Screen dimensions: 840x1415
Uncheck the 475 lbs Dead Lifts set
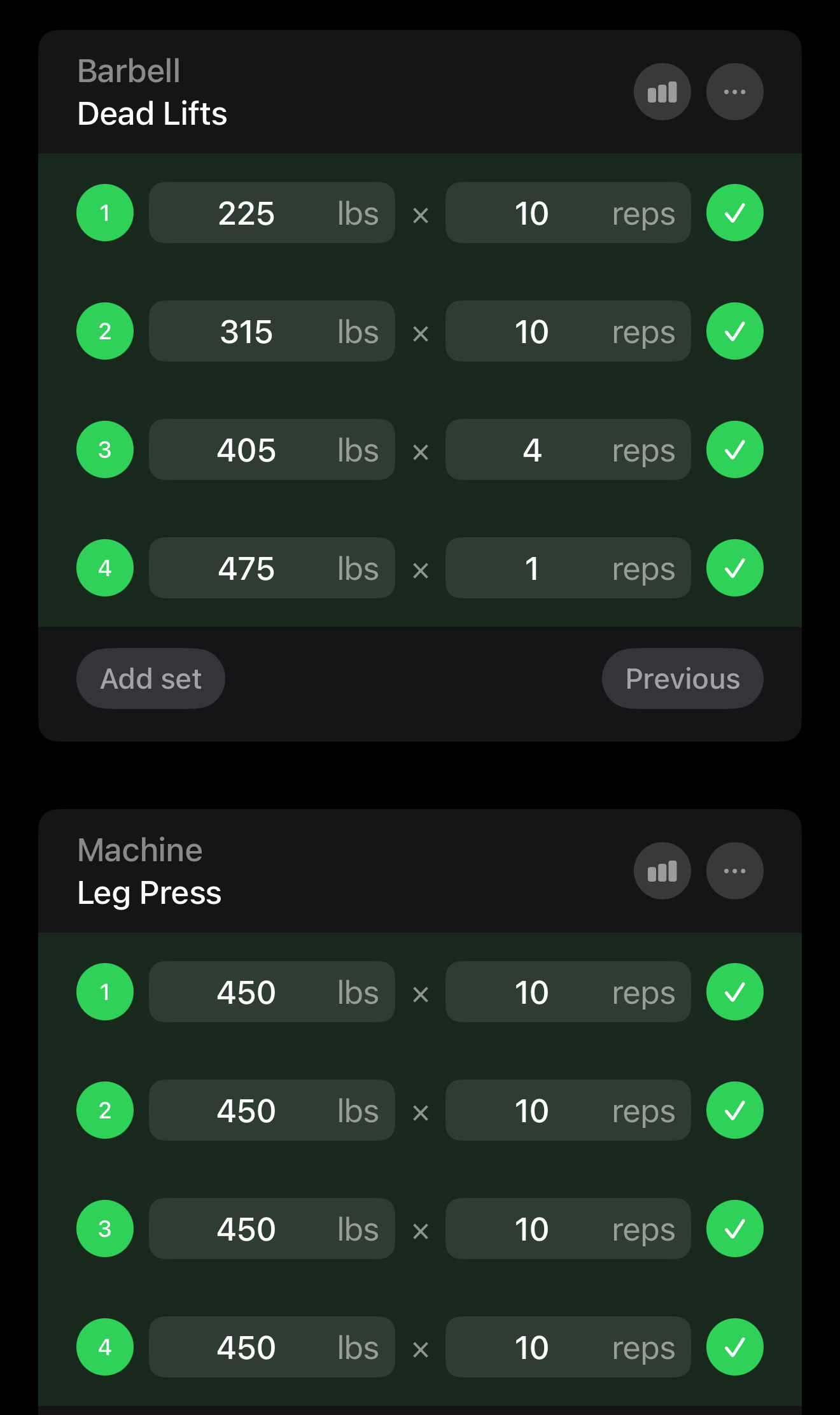click(x=734, y=568)
